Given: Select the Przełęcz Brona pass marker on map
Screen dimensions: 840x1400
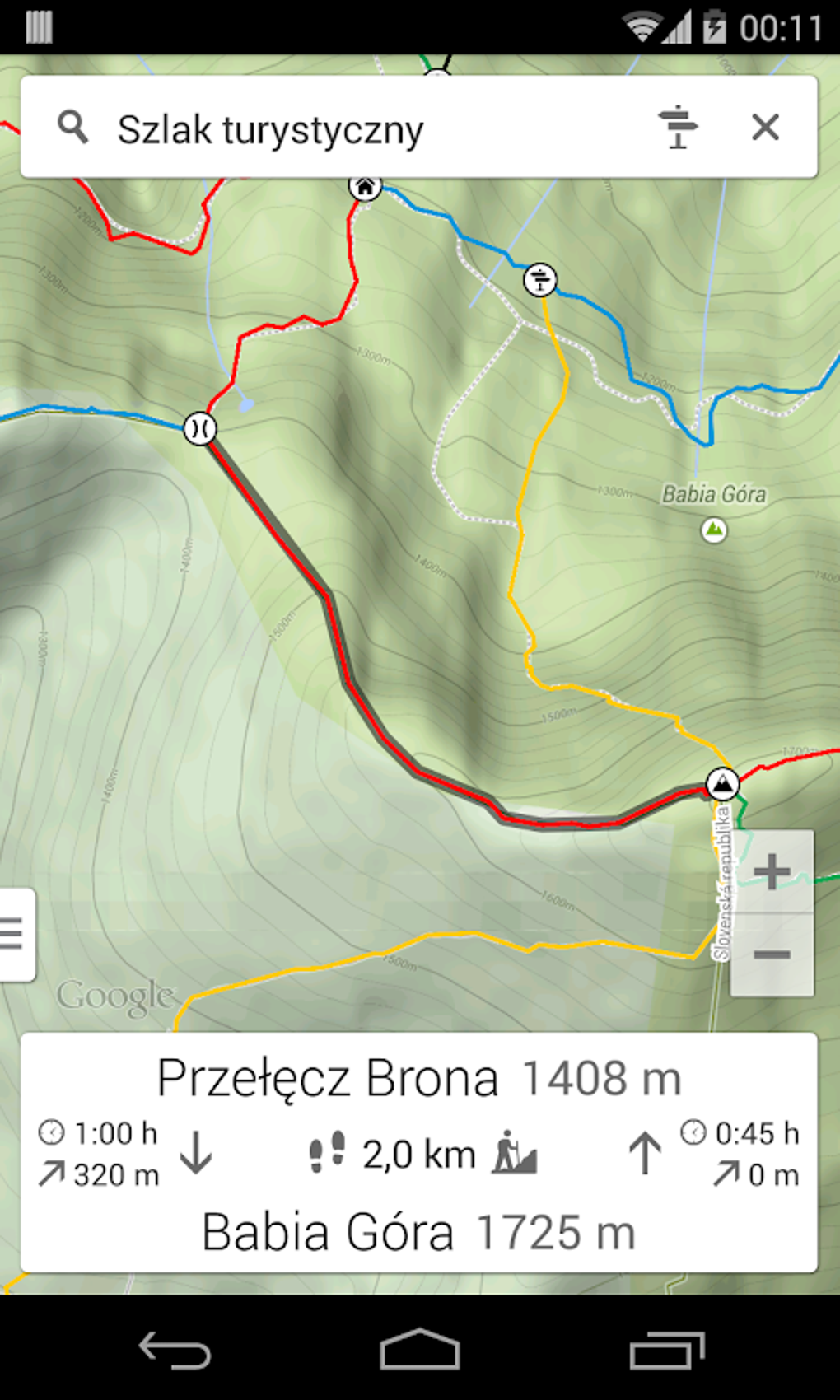Looking at the screenshot, I should pos(199,428).
